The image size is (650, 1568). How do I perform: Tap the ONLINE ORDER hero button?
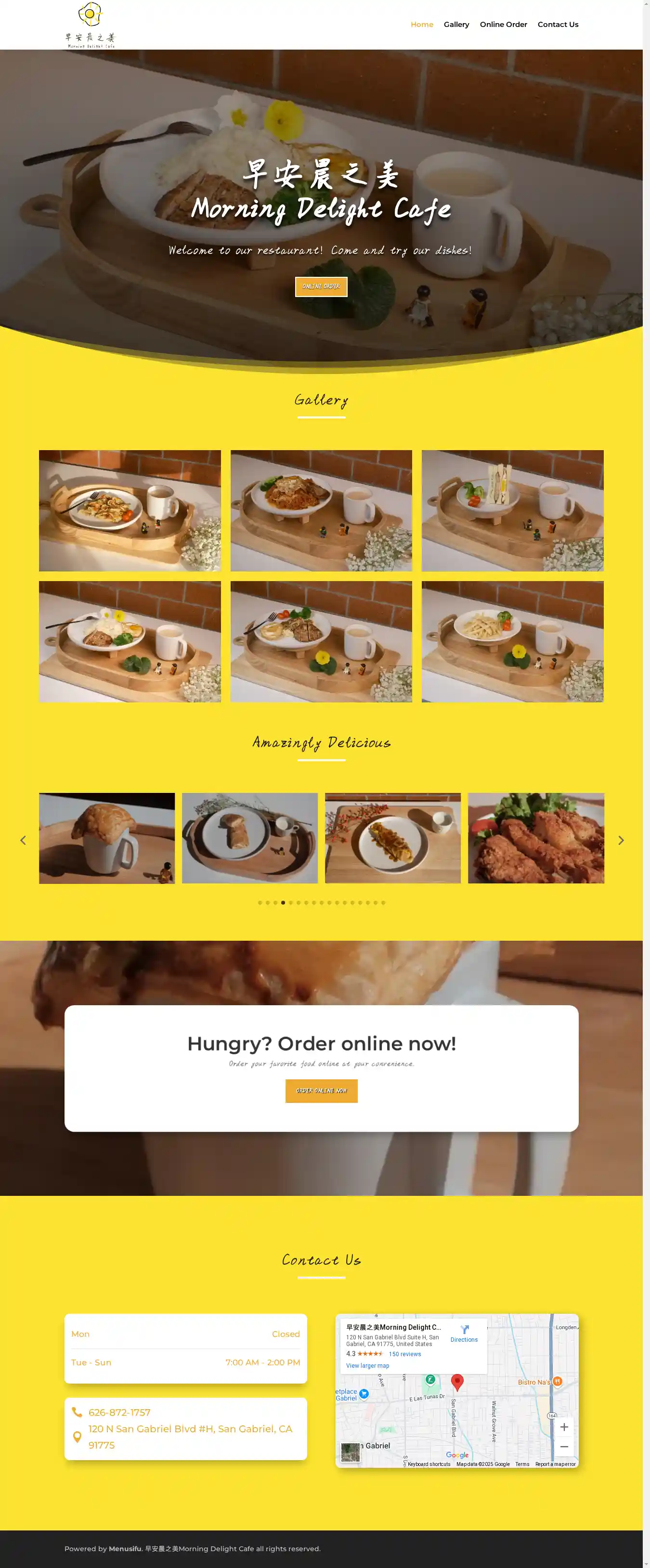321,287
